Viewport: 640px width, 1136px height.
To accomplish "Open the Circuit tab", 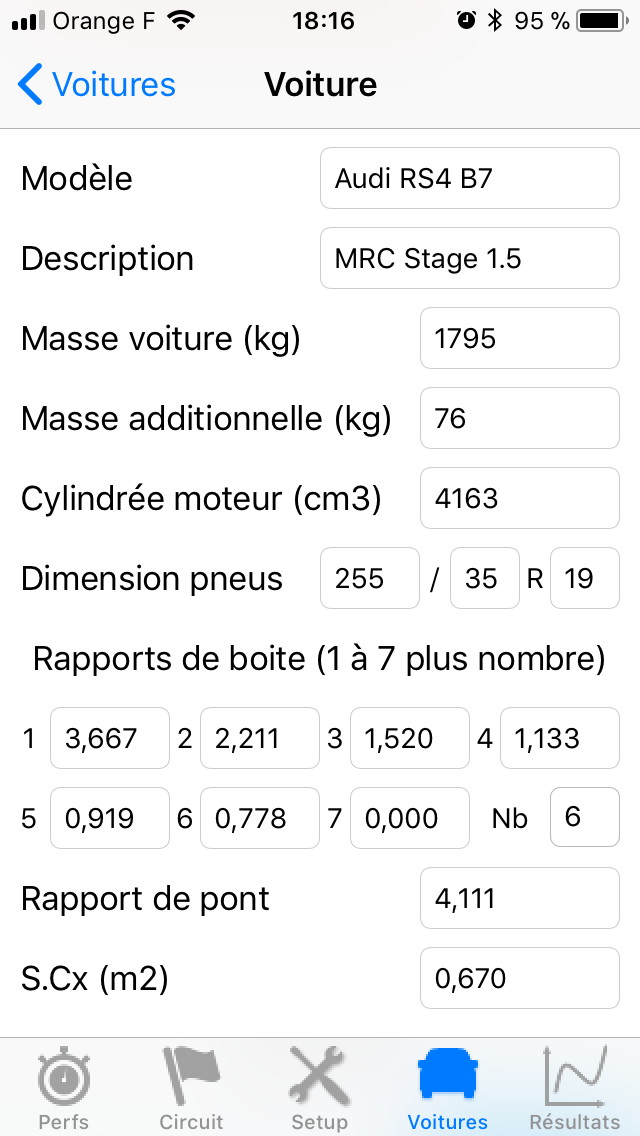I will pyautogui.click(x=191, y=1088).
